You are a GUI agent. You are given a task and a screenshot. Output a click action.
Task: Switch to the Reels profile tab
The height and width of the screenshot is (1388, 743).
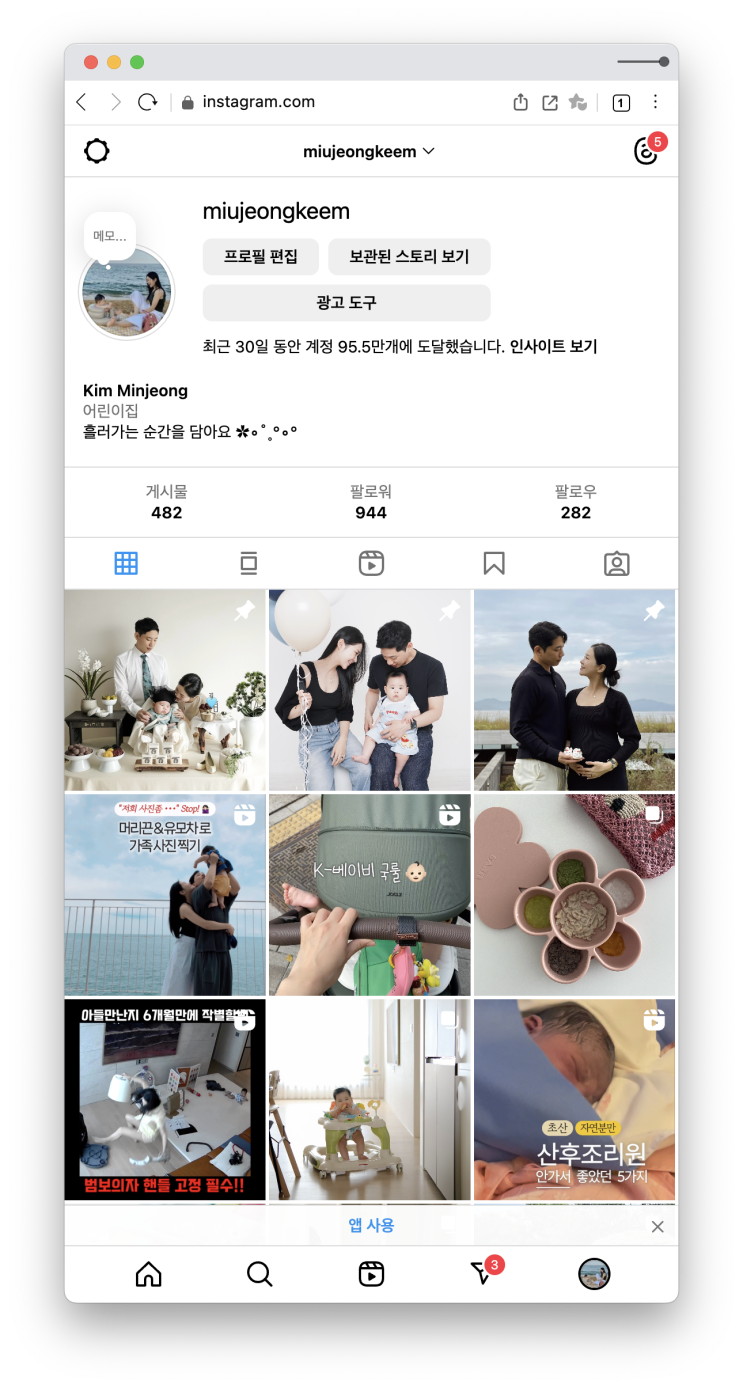click(x=371, y=563)
